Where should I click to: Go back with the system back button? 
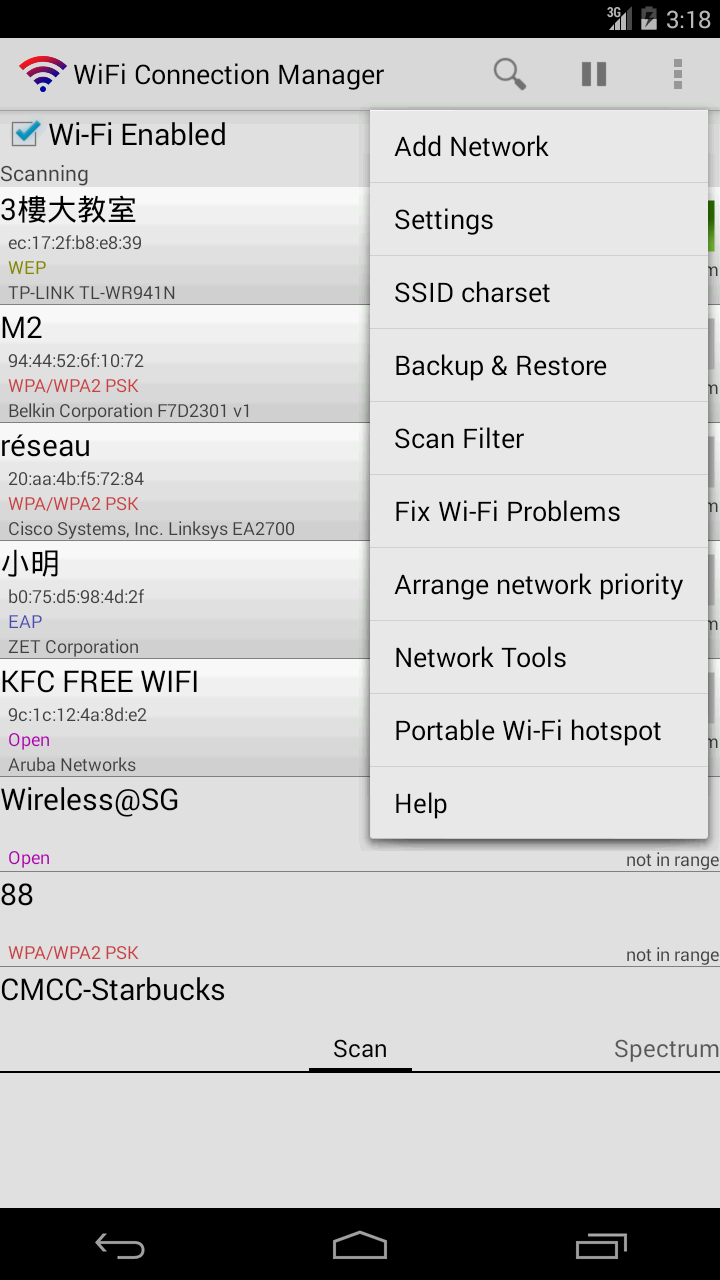pyautogui.click(x=120, y=1245)
